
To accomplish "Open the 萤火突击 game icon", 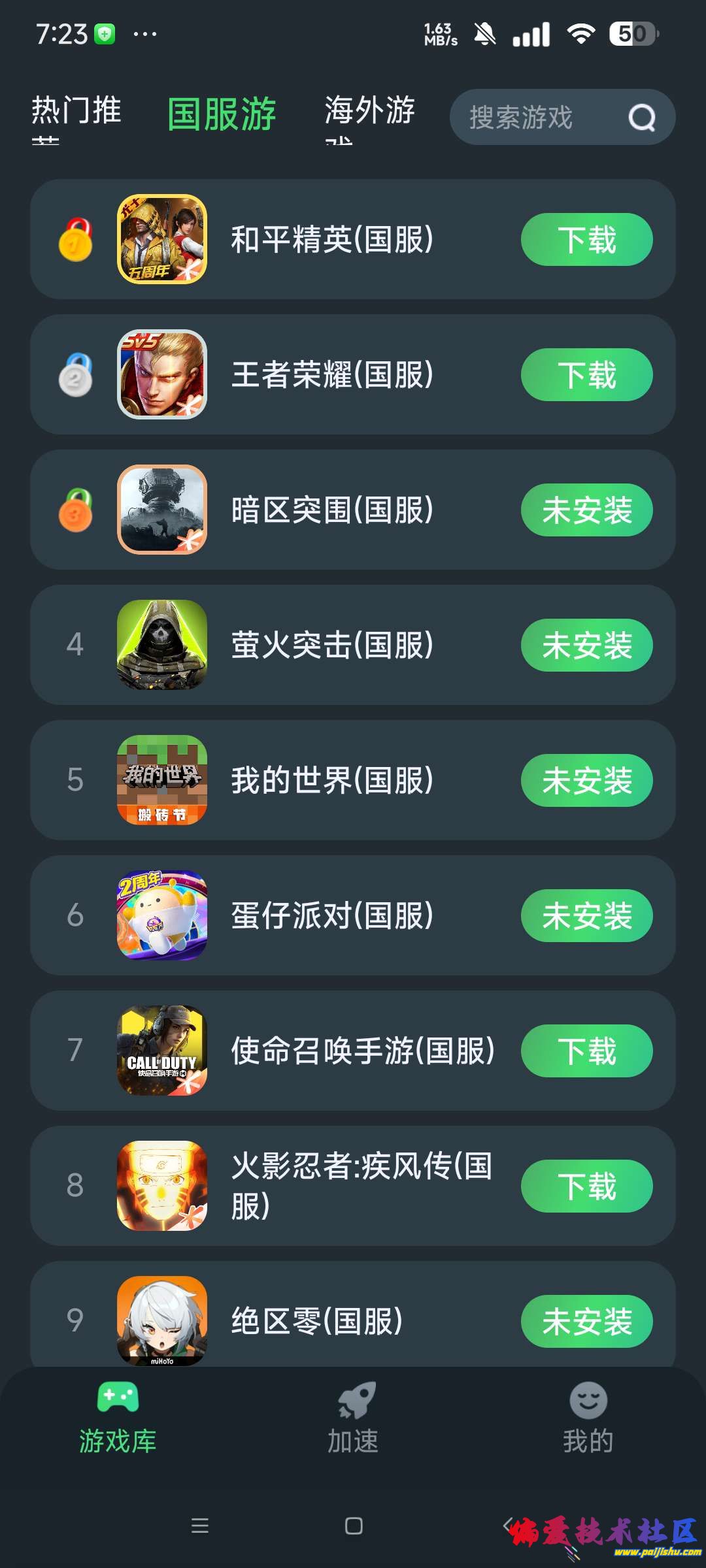I will coord(162,645).
